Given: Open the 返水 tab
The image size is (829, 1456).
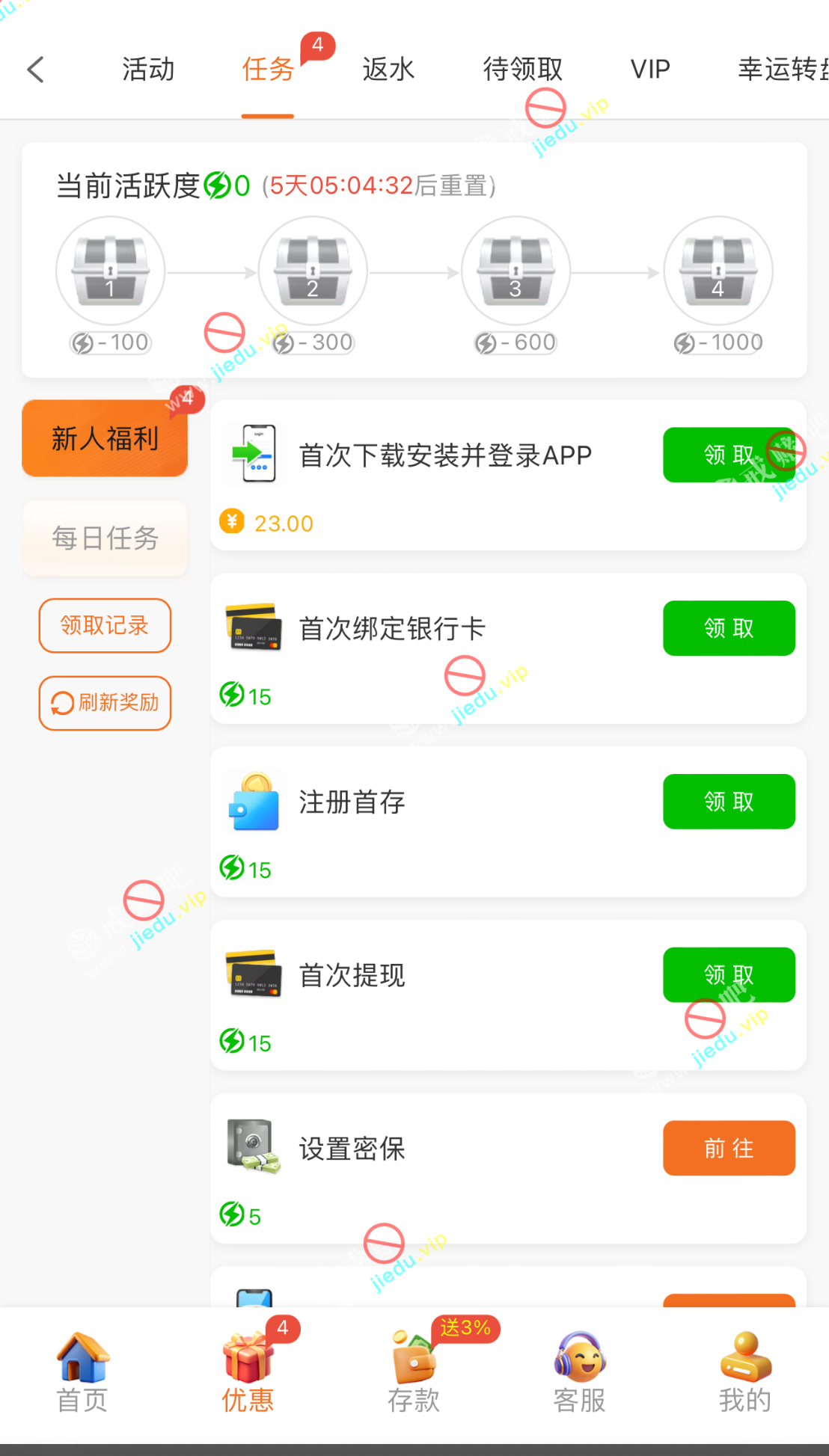Looking at the screenshot, I should click(388, 70).
